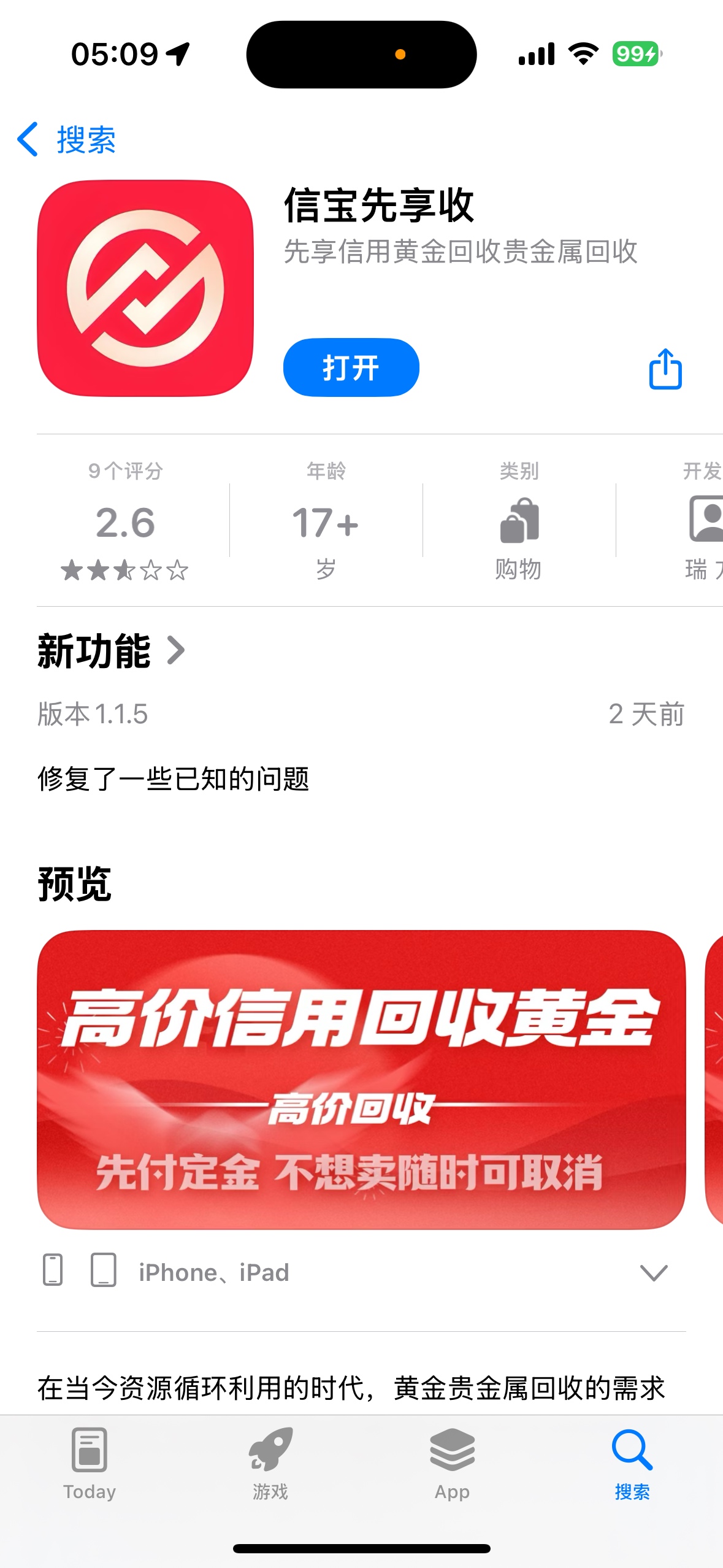The image size is (723, 1568).
Task: View the 9个评分 ratings section
Action: [x=126, y=521]
